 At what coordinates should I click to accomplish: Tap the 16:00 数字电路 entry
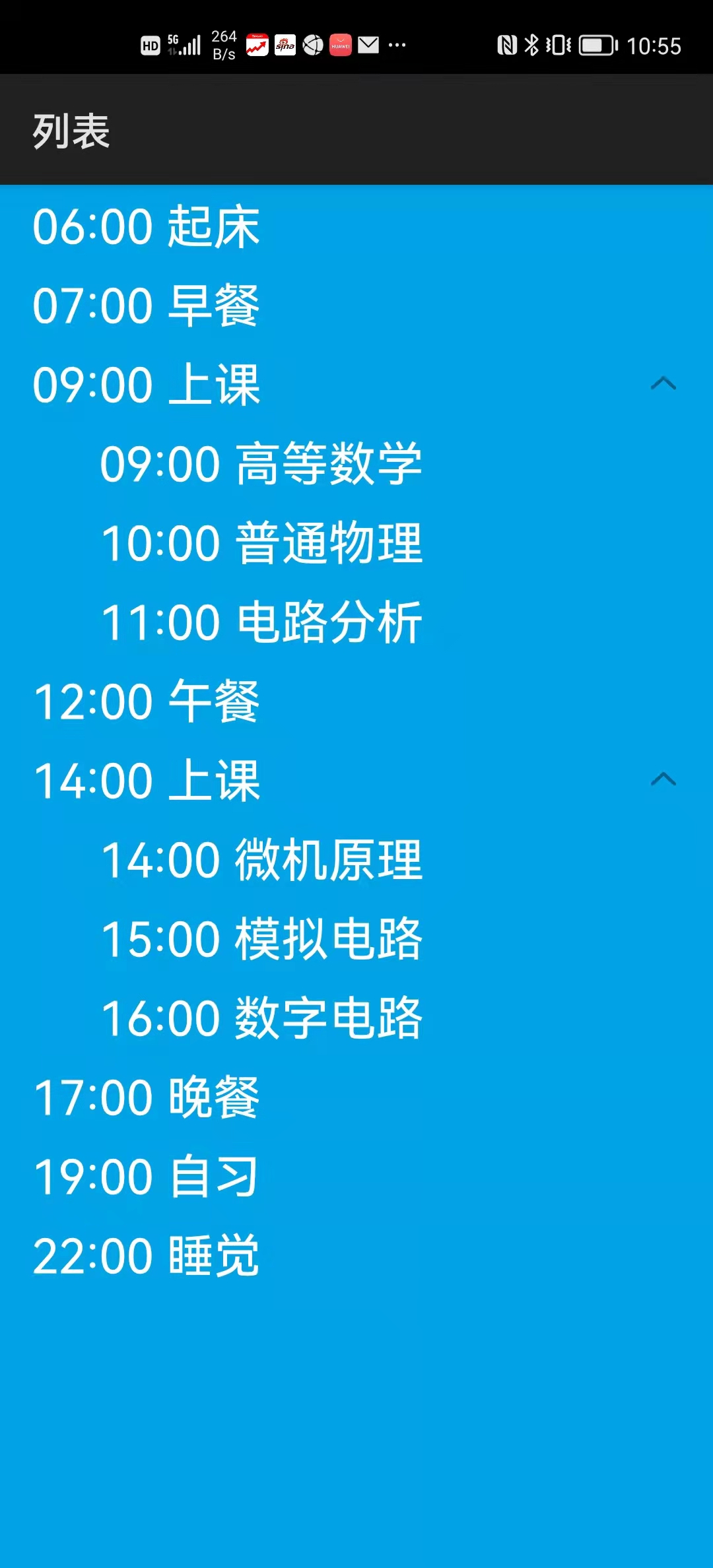point(356,1018)
